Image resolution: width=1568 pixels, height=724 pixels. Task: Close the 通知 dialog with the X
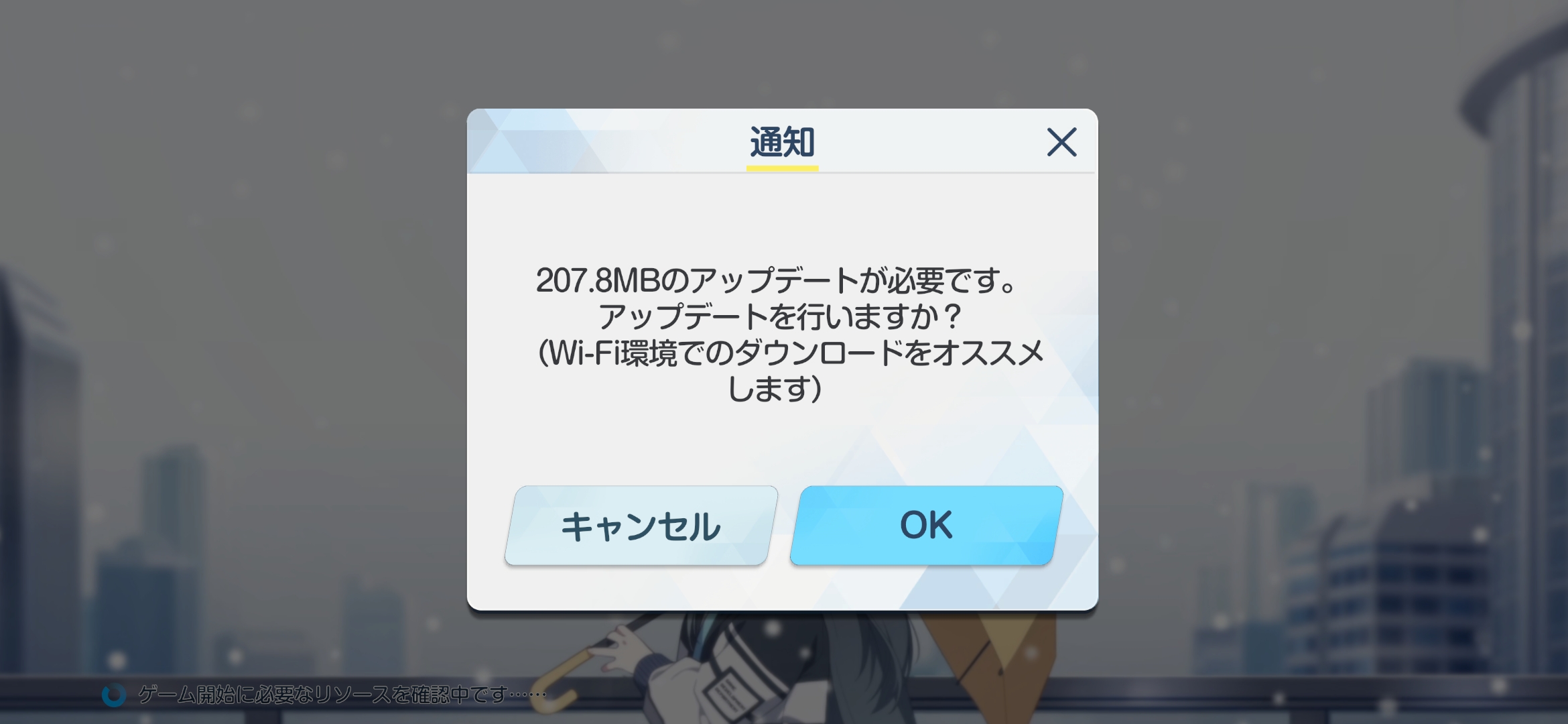pyautogui.click(x=1061, y=142)
